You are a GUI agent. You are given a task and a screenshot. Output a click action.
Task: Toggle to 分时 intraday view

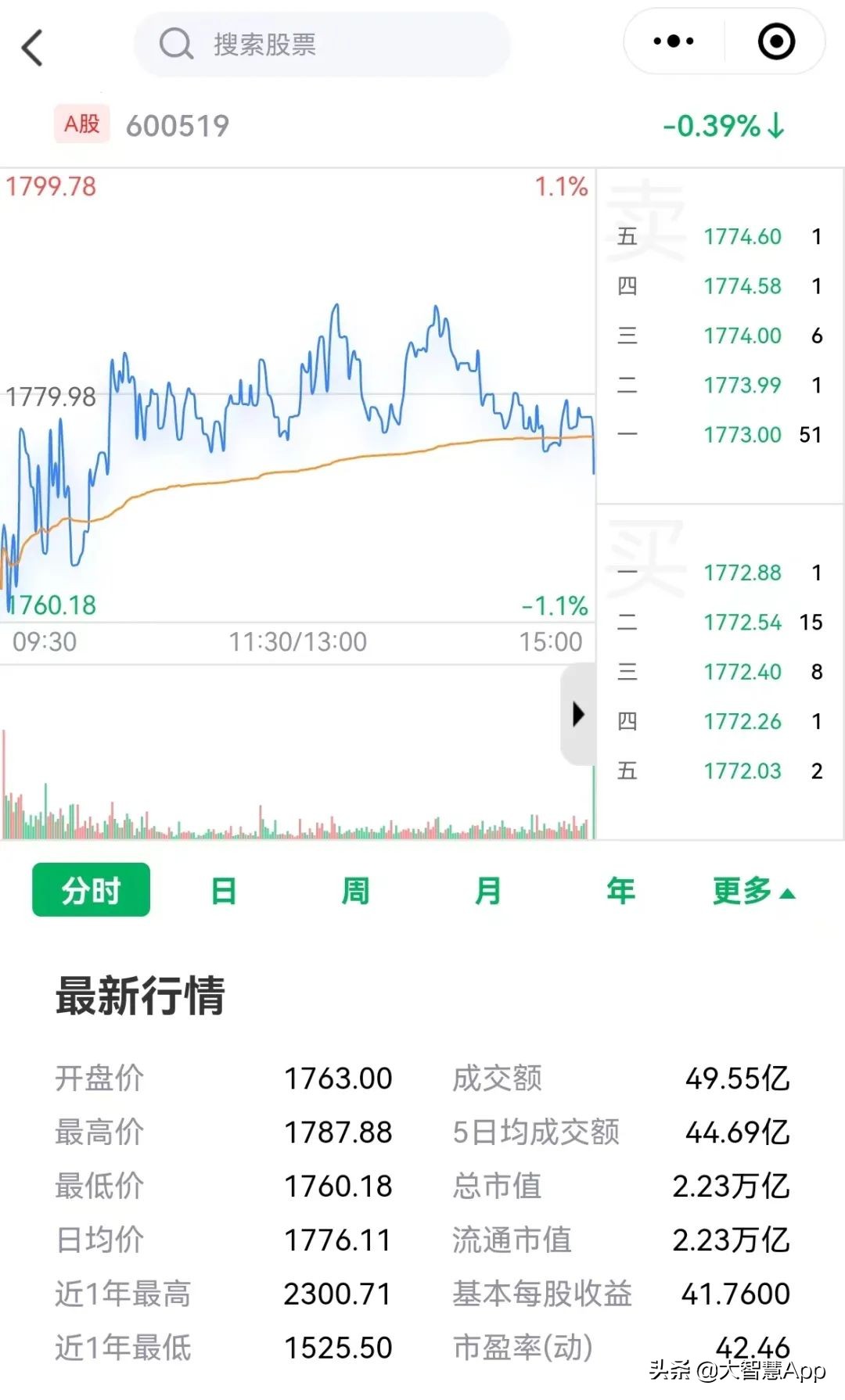click(x=90, y=889)
